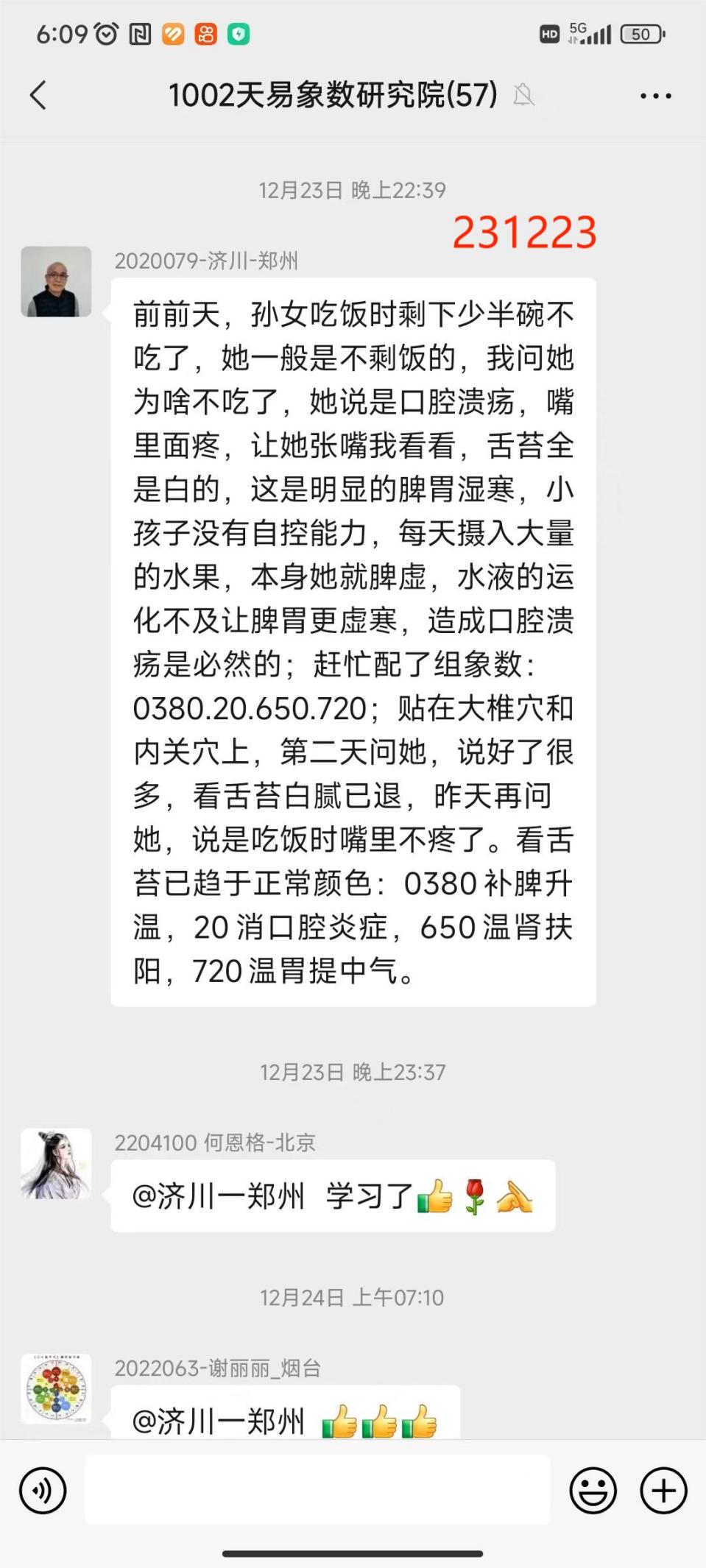Switch to voice message mode
Image resolution: width=706 pixels, height=1568 pixels.
[43, 1489]
